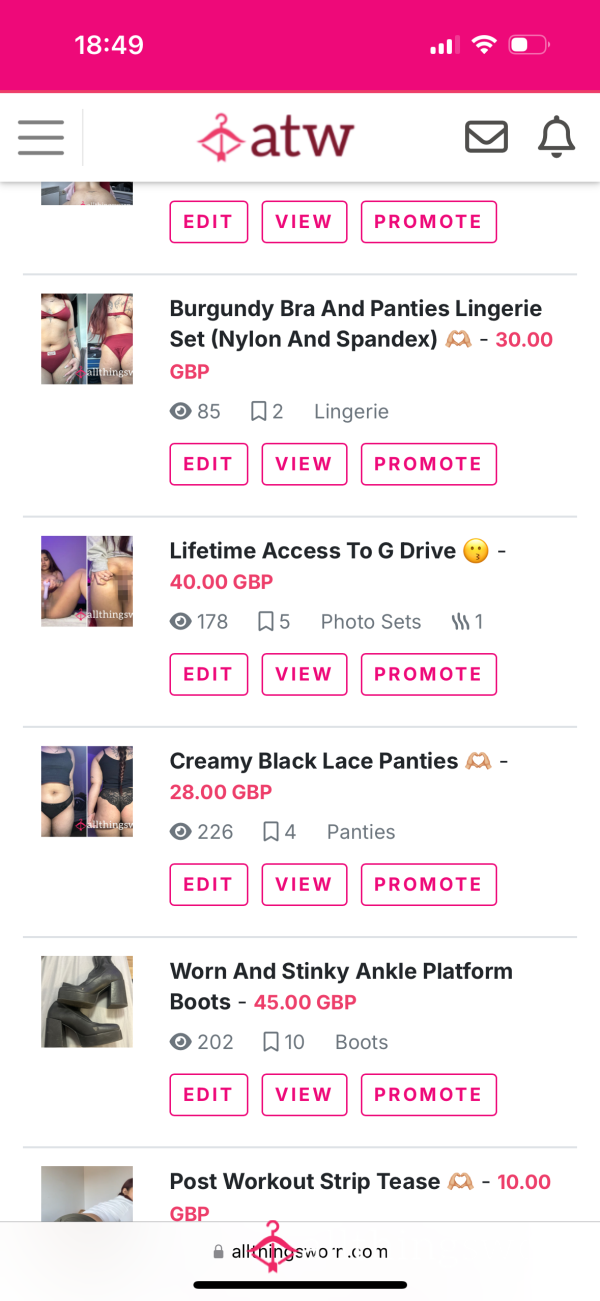This screenshot has width=600, height=1301.
Task: View the Burgundy Bra And Panties listing
Action: pos(304,464)
